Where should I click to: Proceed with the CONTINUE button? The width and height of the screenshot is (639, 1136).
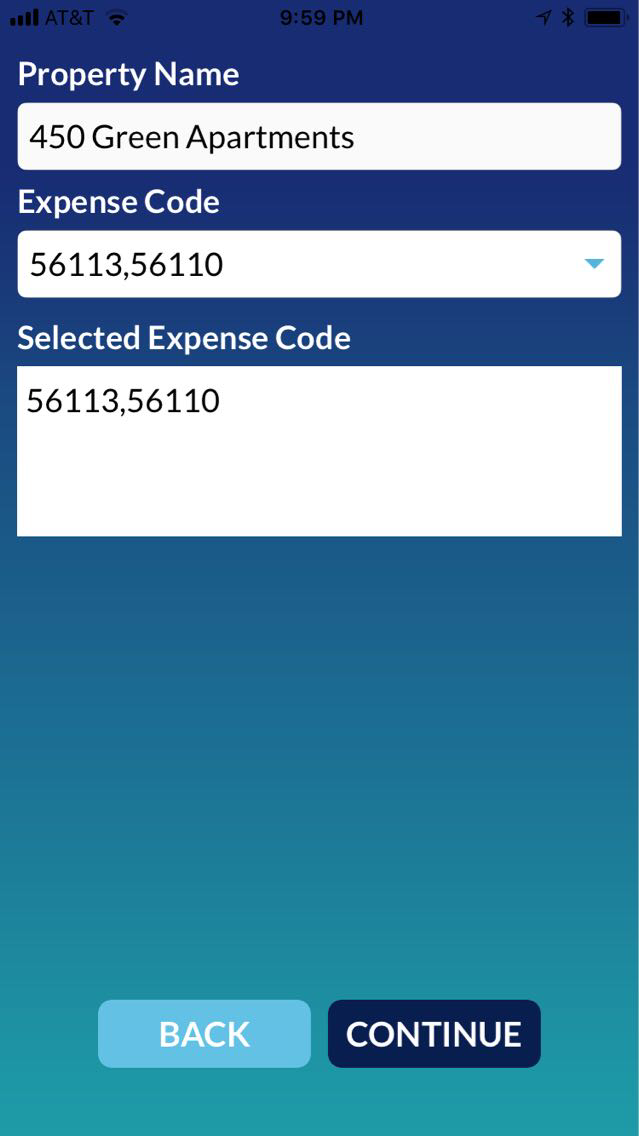[434, 1034]
